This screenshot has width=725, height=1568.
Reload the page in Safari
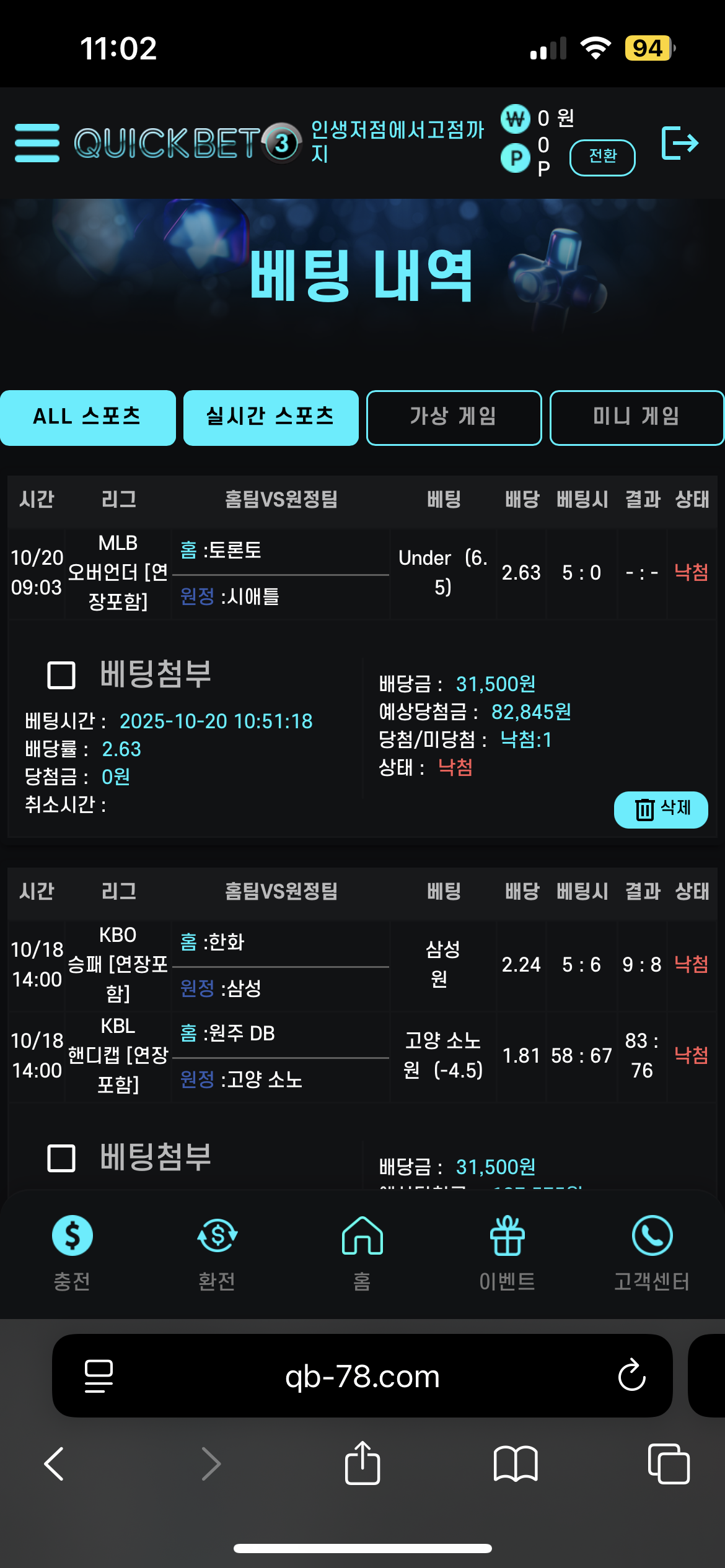click(631, 1375)
